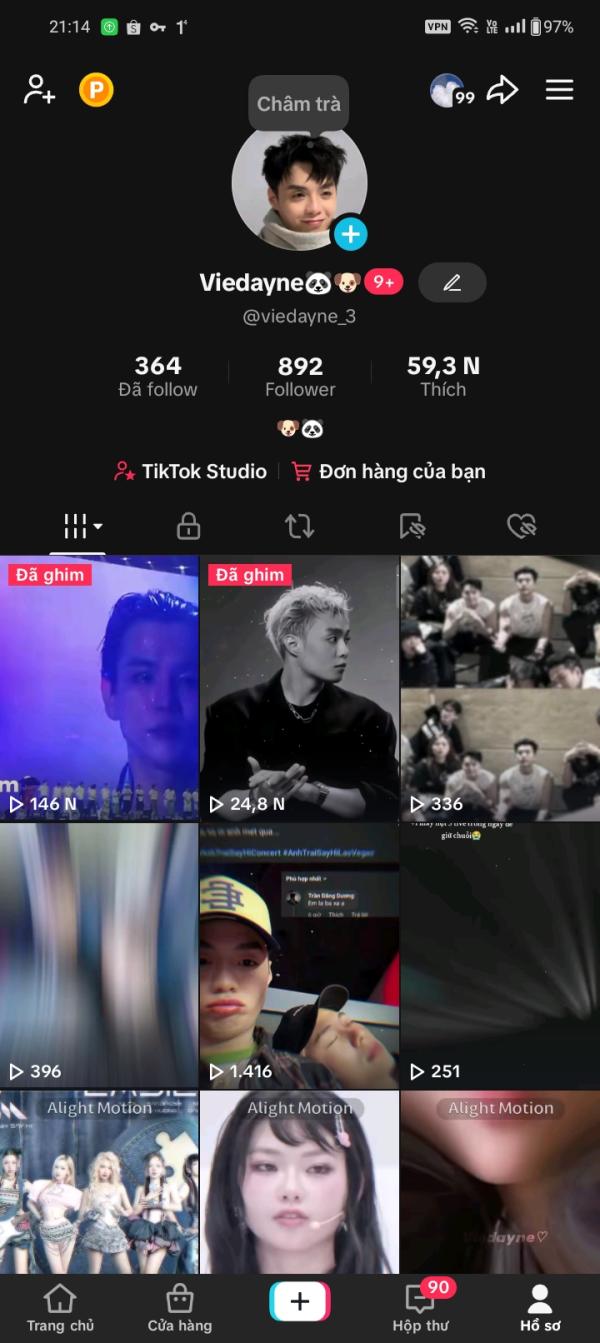Tap the plus badge on avatar

click(x=350, y=235)
